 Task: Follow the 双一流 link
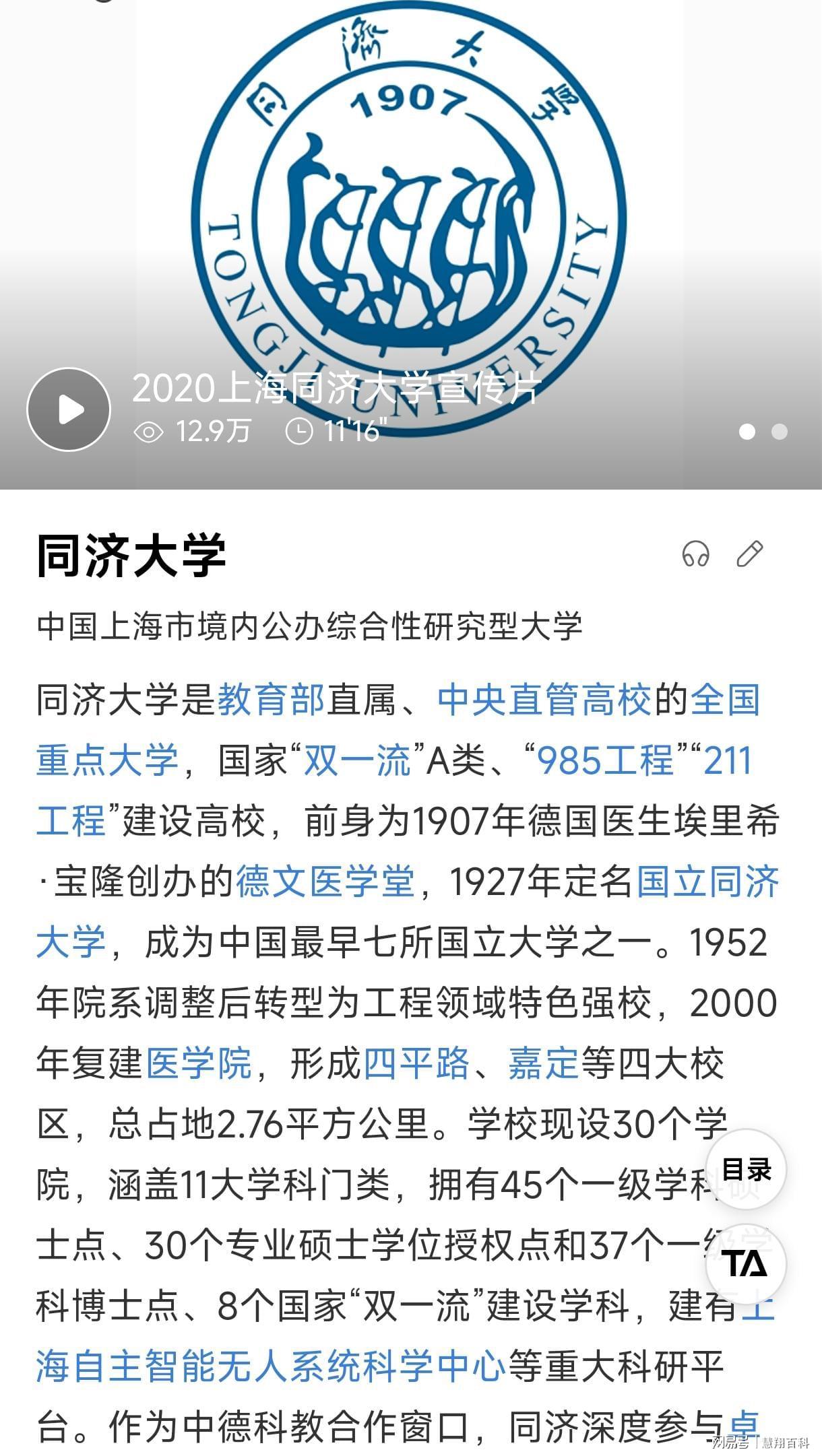coord(357,760)
